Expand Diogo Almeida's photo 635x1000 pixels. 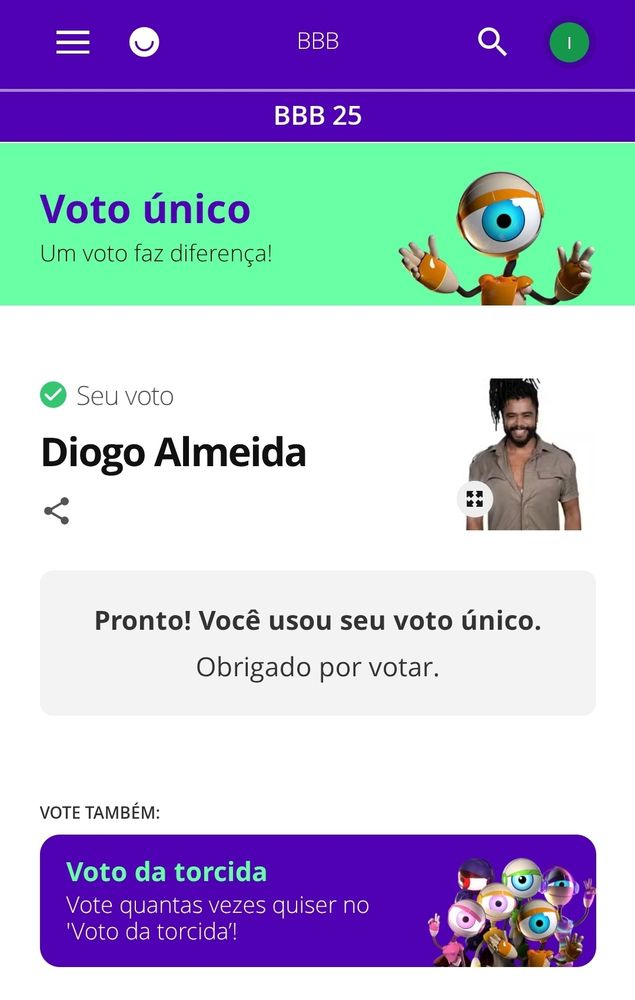click(475, 498)
